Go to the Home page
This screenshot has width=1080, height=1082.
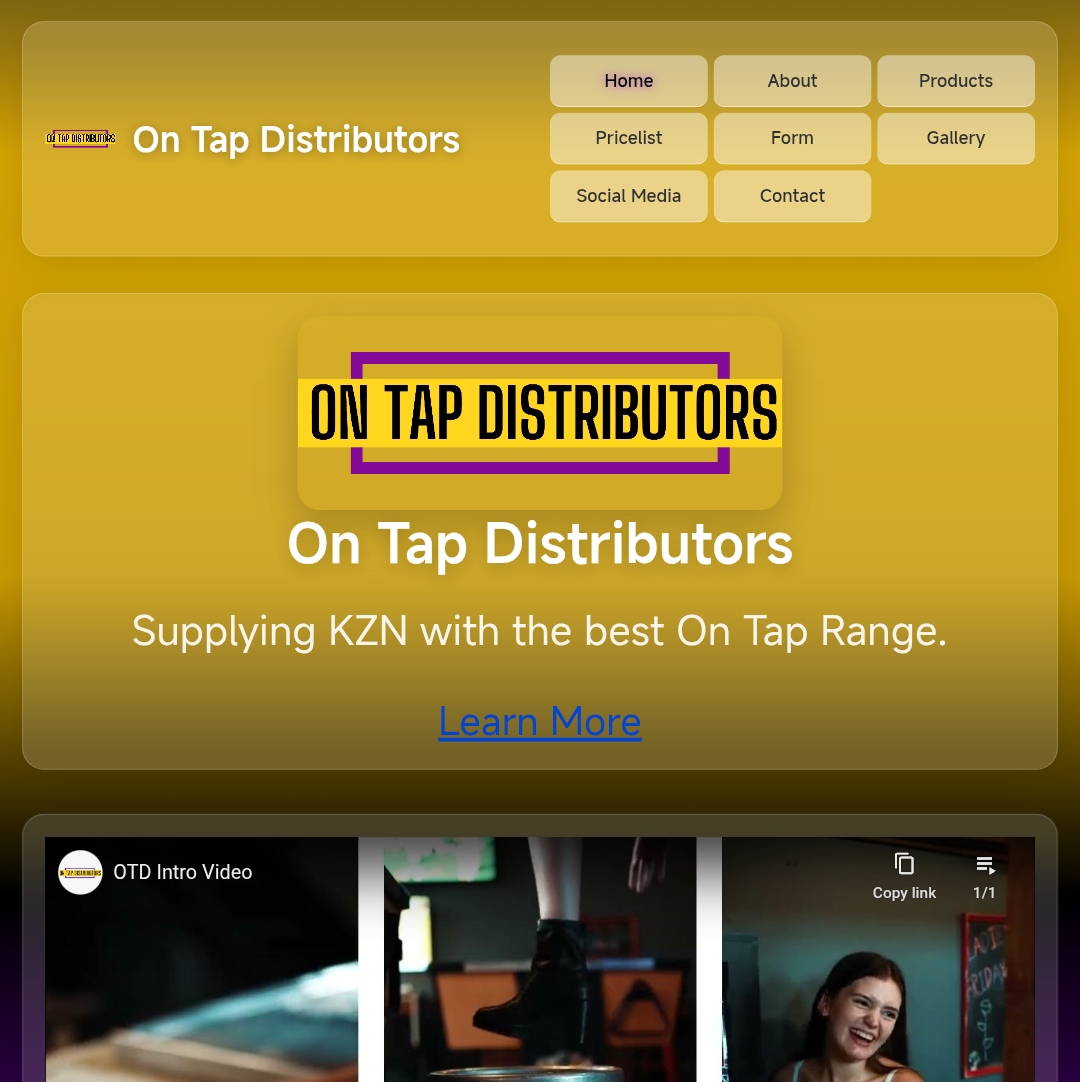tap(628, 81)
